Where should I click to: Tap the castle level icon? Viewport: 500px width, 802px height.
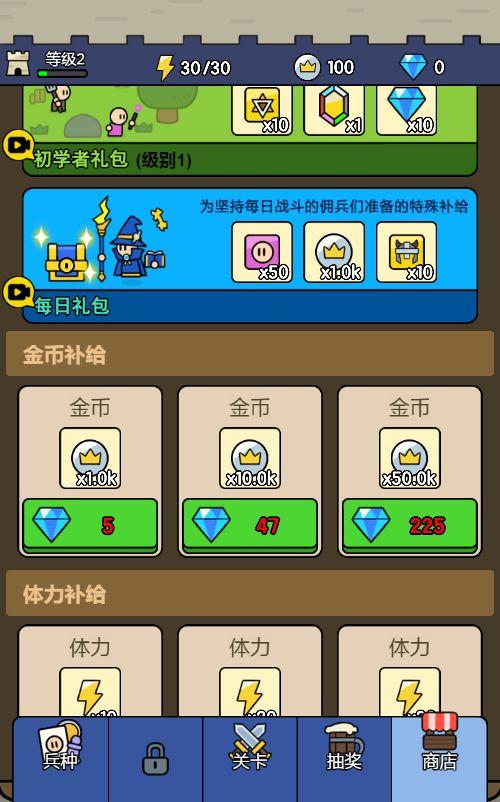point(18,64)
